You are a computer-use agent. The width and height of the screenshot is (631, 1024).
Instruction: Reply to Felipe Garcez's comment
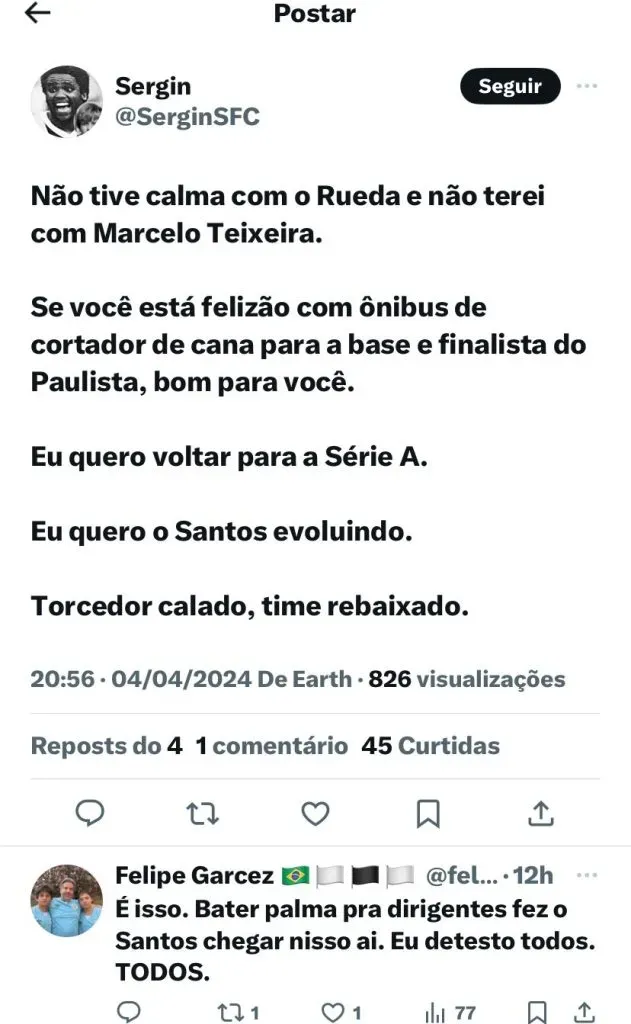pyautogui.click(x=127, y=1012)
